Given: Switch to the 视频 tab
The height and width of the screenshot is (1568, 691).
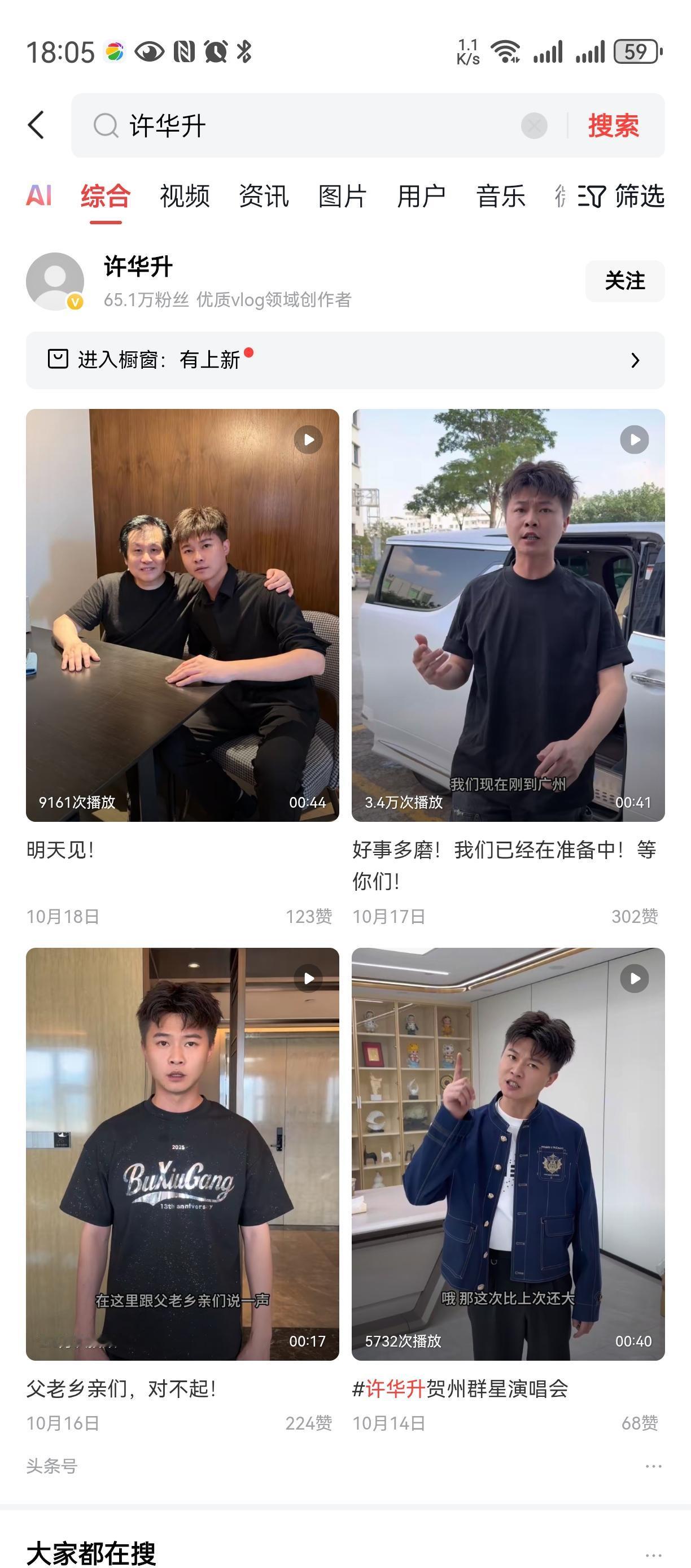Looking at the screenshot, I should coord(183,197).
